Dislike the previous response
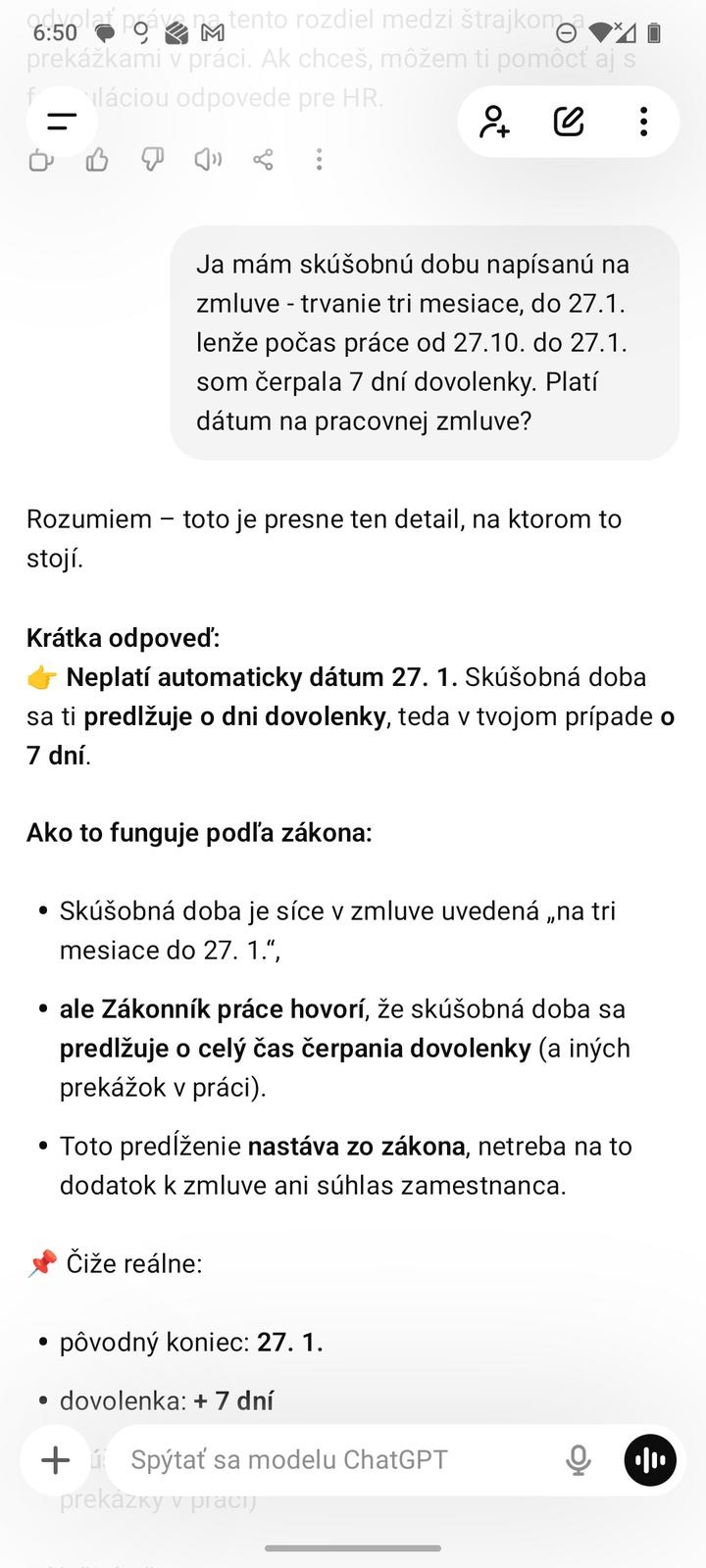This screenshot has width=706, height=1568. 152,160
